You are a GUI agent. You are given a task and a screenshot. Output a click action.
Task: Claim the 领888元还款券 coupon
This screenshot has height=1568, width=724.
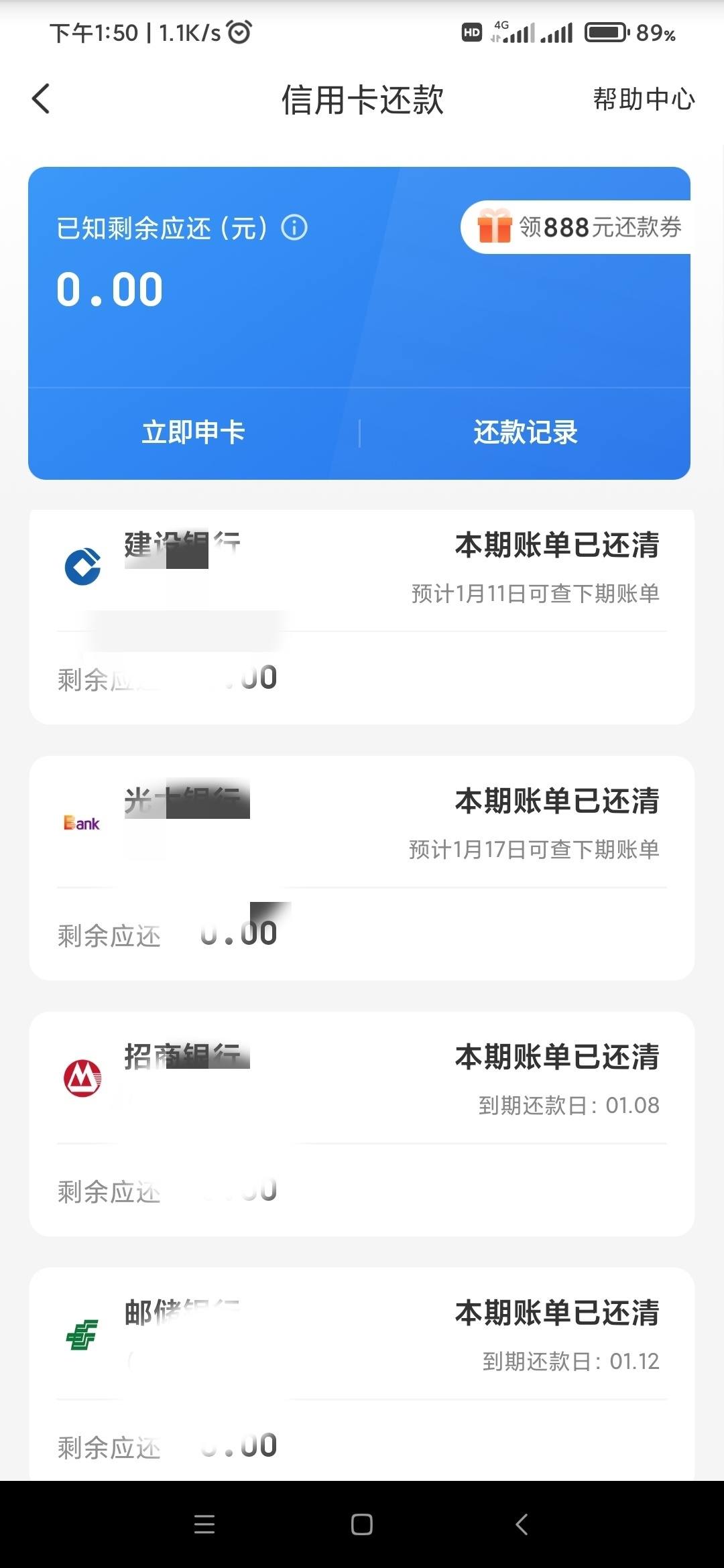tap(578, 227)
